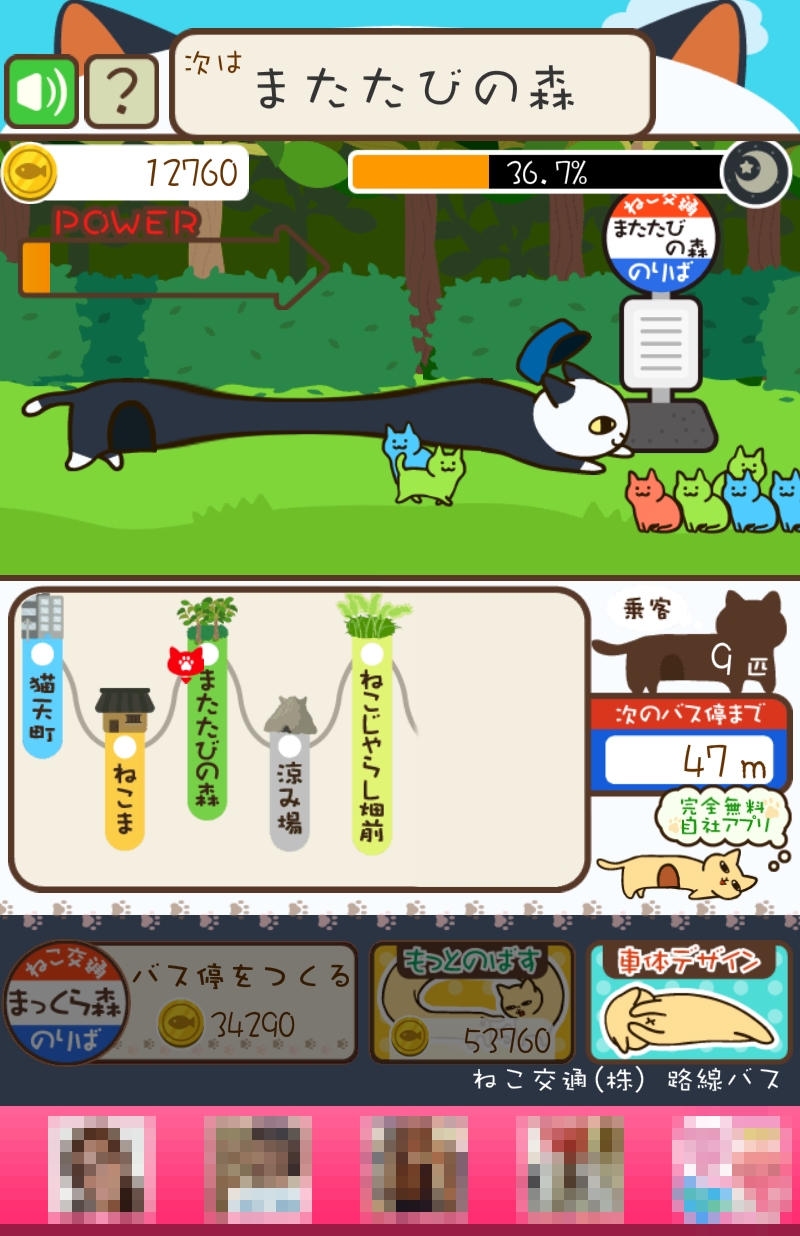Tap the moon night mode icon
800x1236 pixels.
[755, 172]
